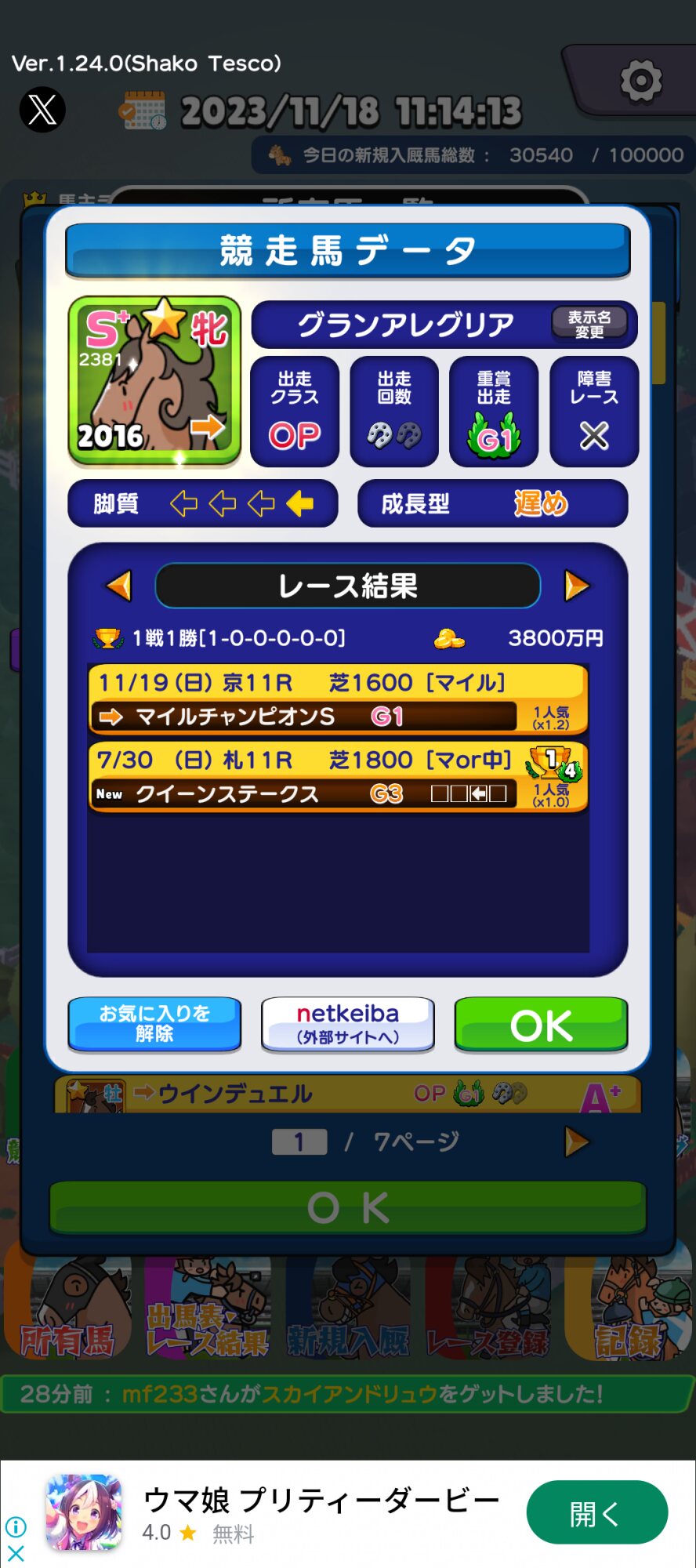Open ad info icon
This screenshot has width=696, height=1568.
[x=16, y=1526]
